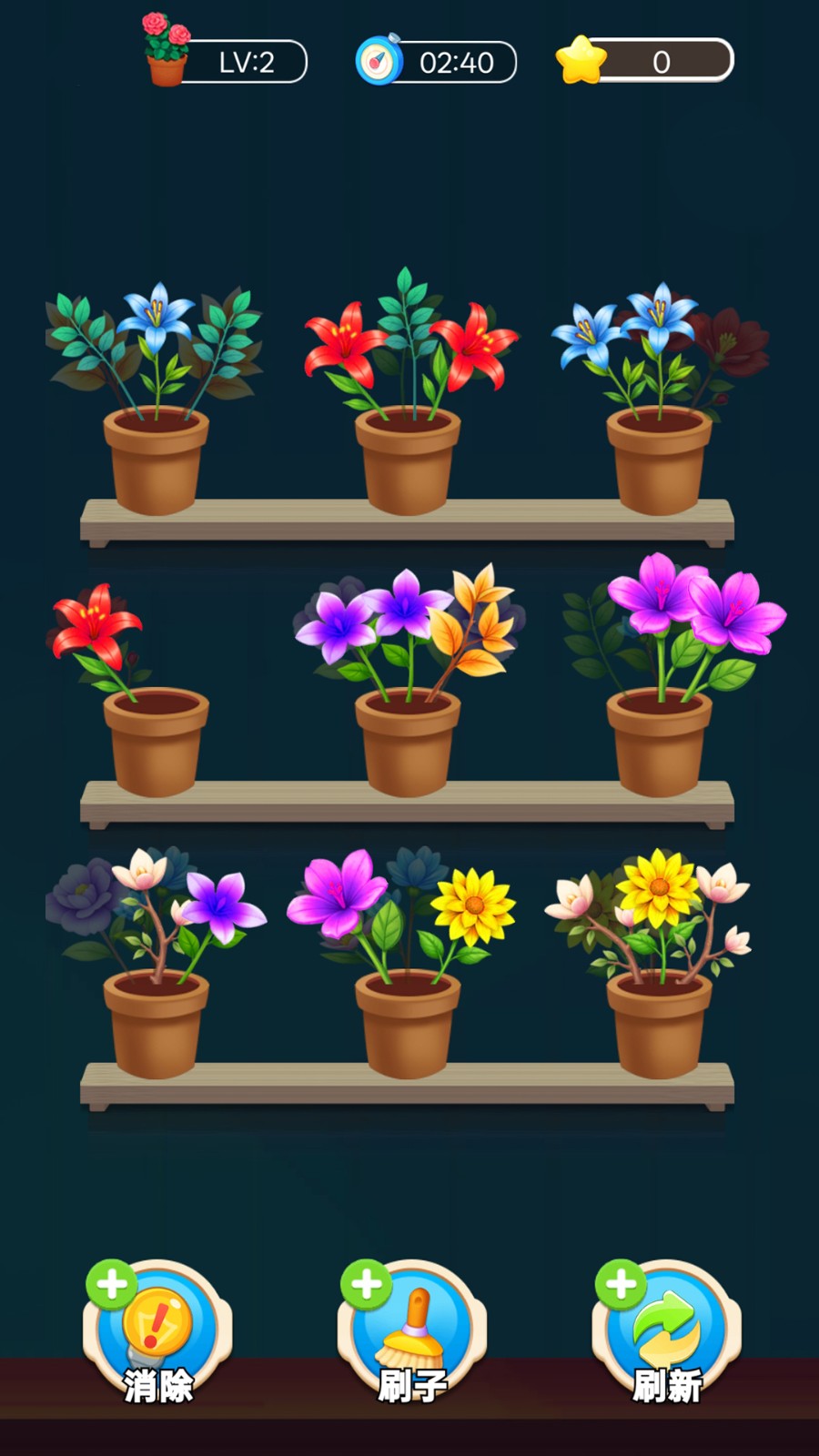Select the lone red lily on the middle shelf
Viewport: 819px width, 1456px height.
click(96, 626)
